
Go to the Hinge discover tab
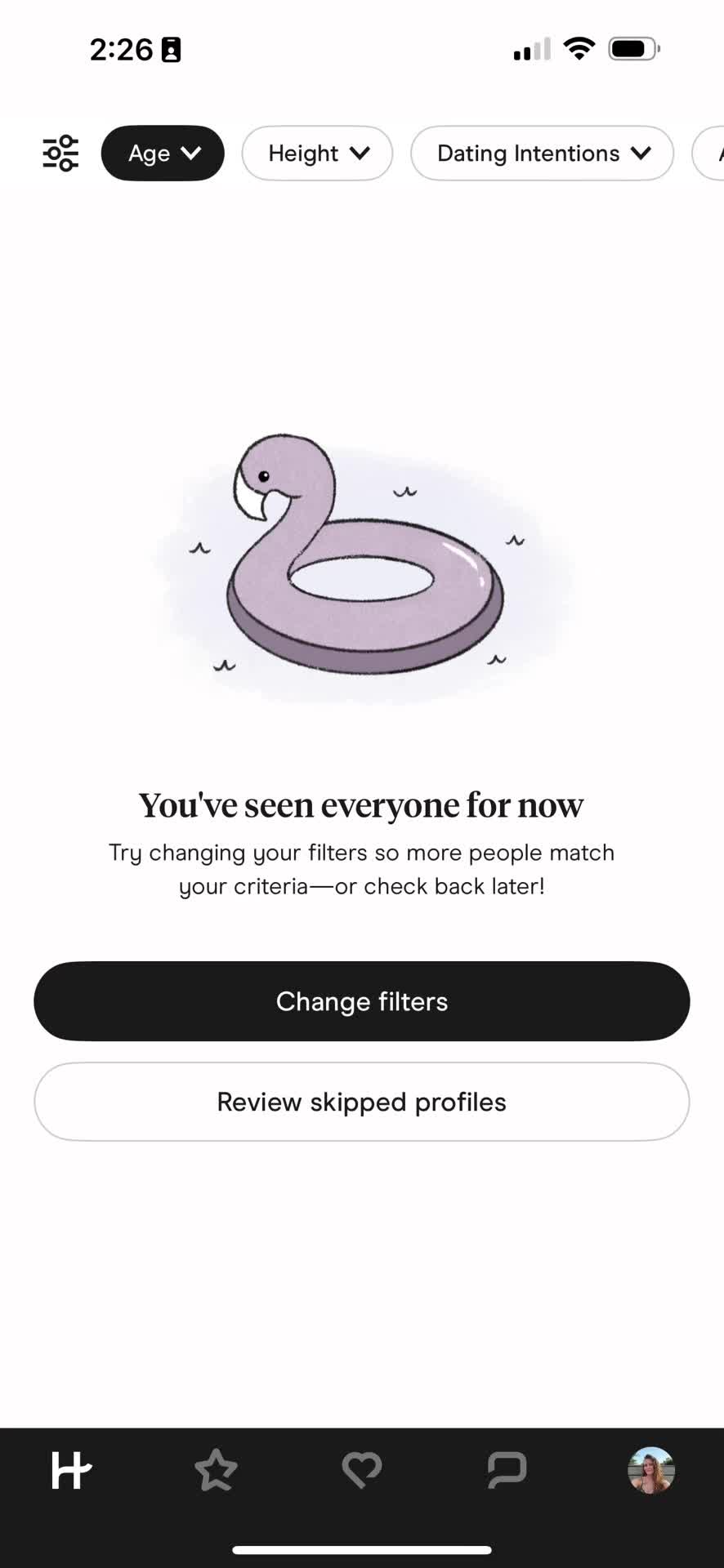[x=71, y=1470]
